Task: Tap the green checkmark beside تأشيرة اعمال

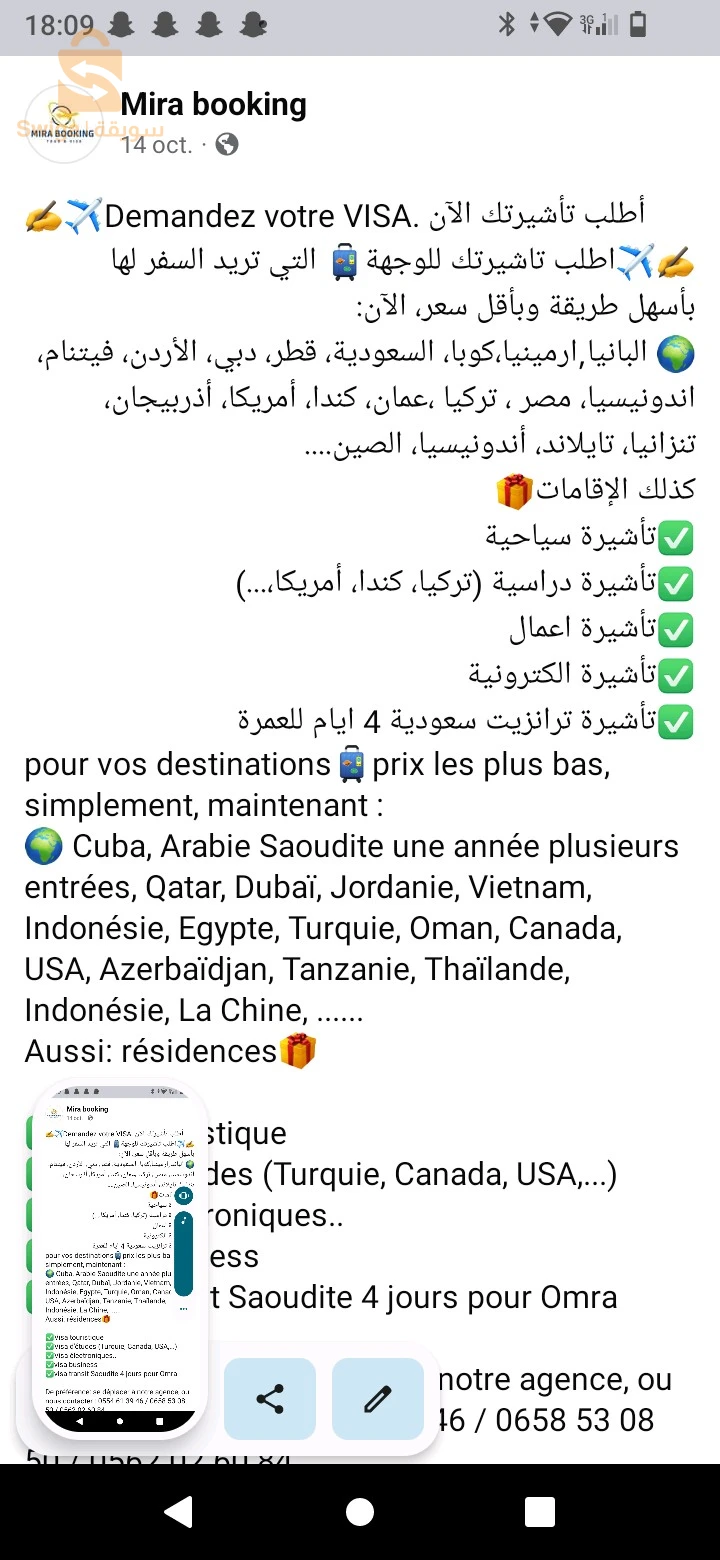Action: coord(676,627)
